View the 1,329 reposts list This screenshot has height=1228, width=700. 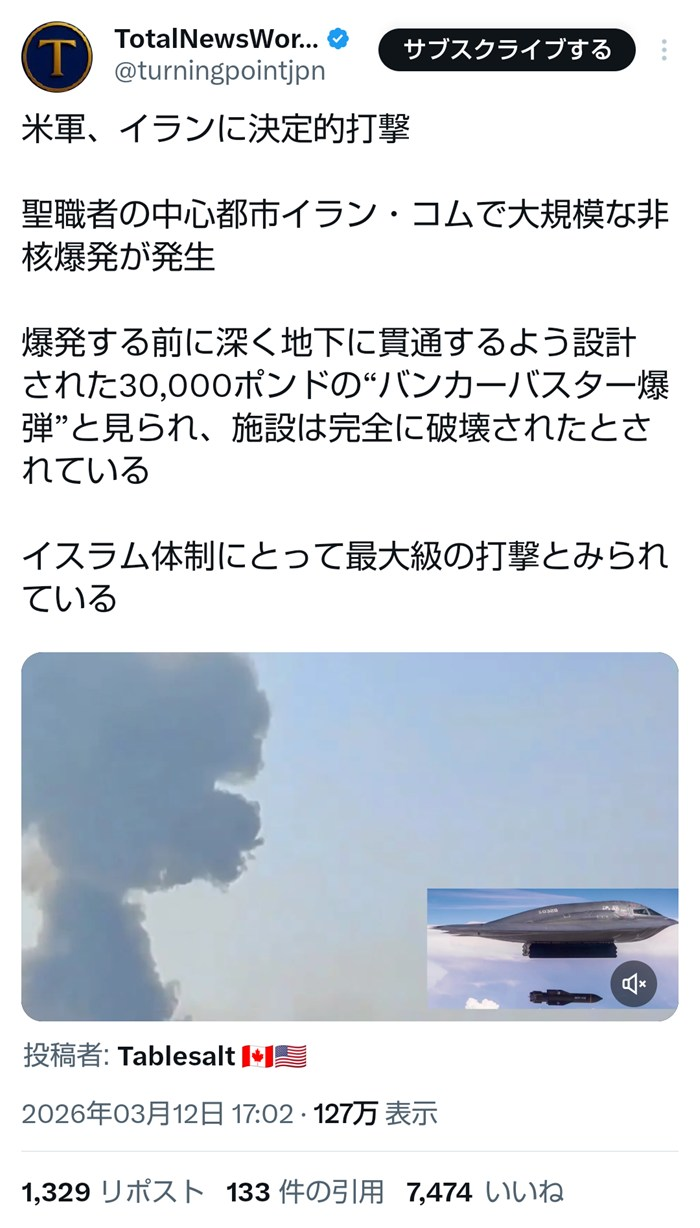click(x=113, y=1192)
